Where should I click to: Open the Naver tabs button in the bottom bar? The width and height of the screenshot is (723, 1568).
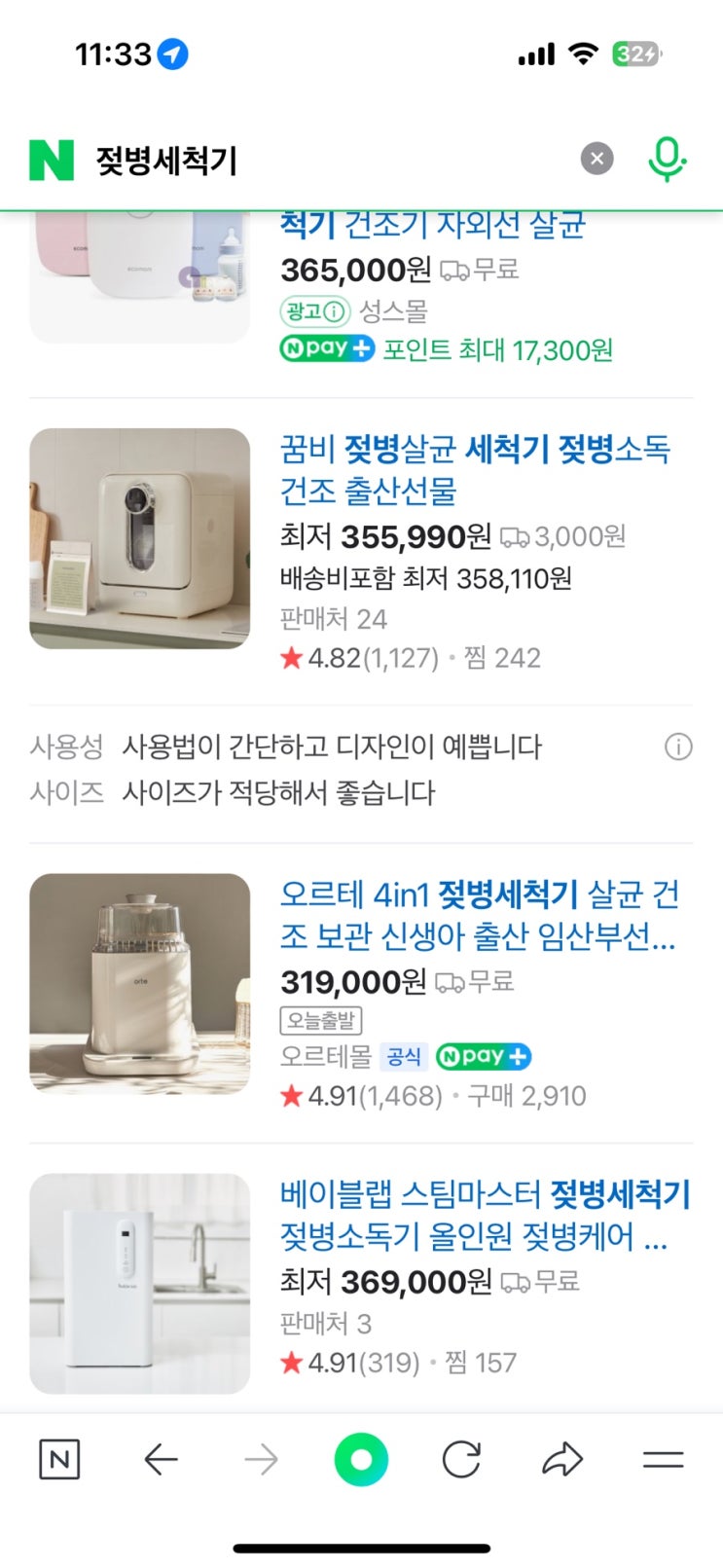pyautogui.click(x=59, y=1459)
